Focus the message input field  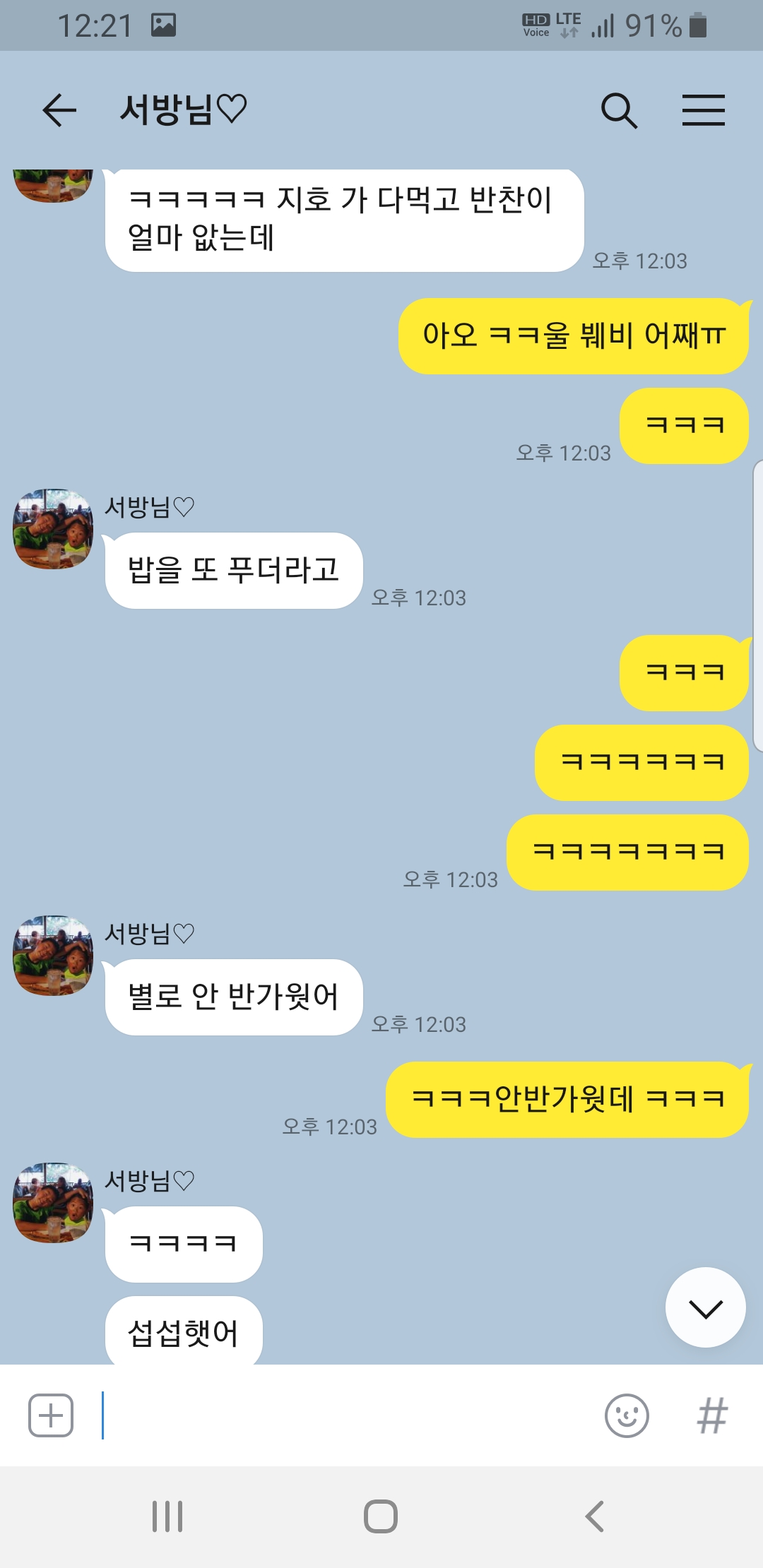pyautogui.click(x=346, y=1415)
